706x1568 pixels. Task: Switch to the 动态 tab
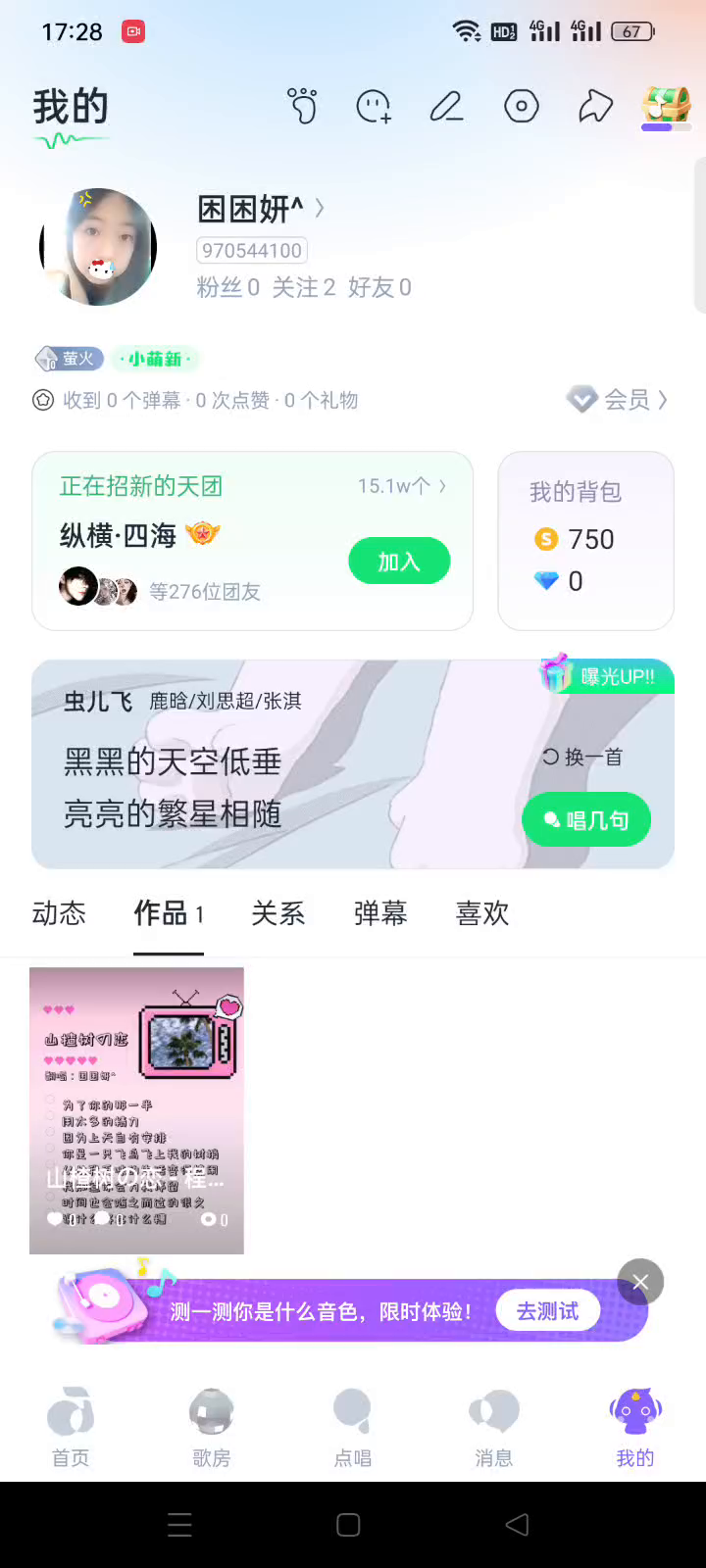59,913
